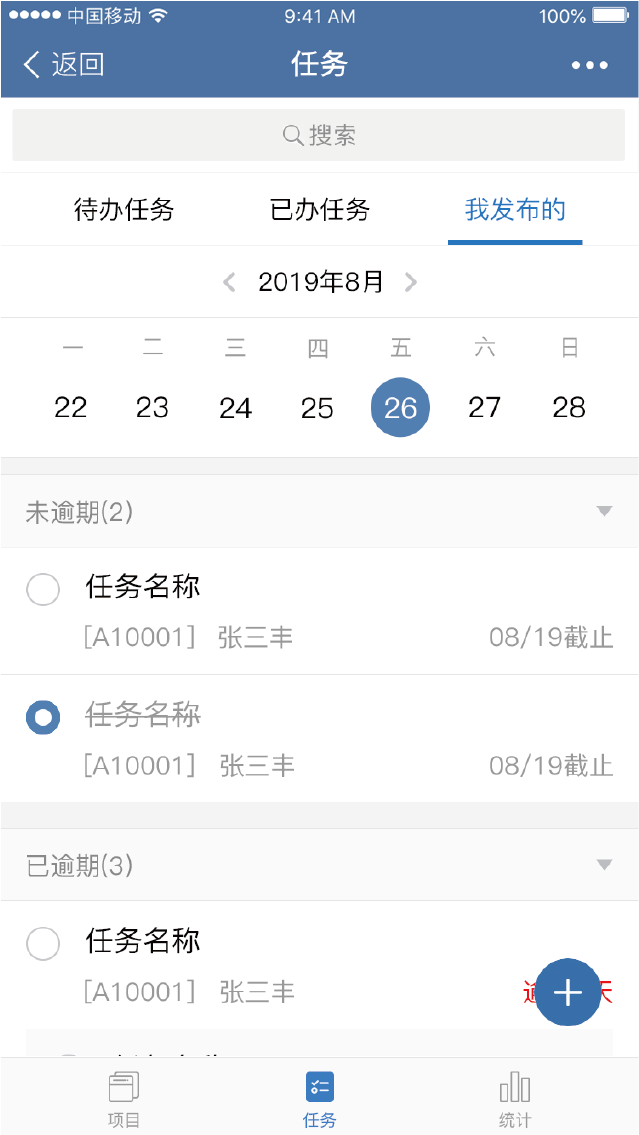
Task: Tap the 搜索 search field
Action: (319, 135)
